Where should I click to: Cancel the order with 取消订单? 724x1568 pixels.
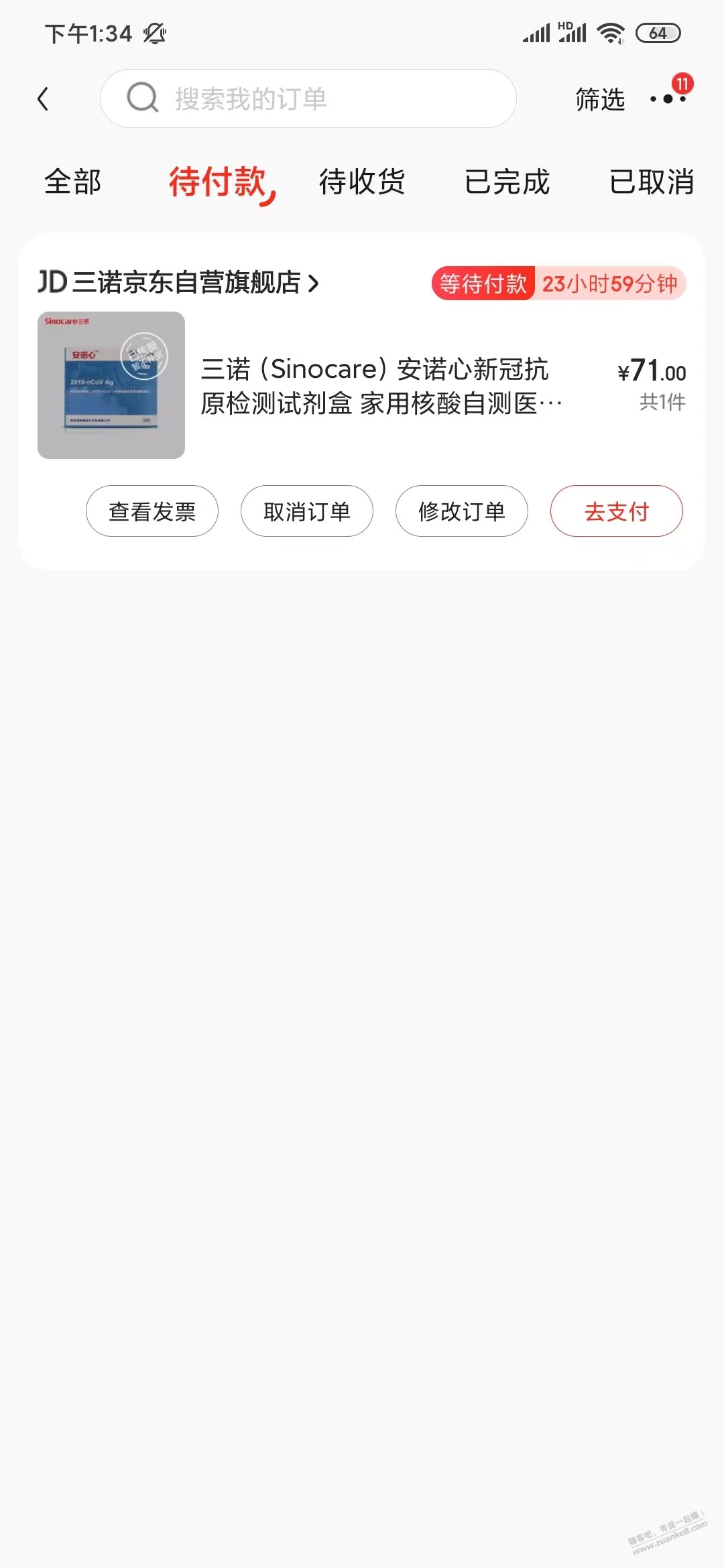point(307,511)
